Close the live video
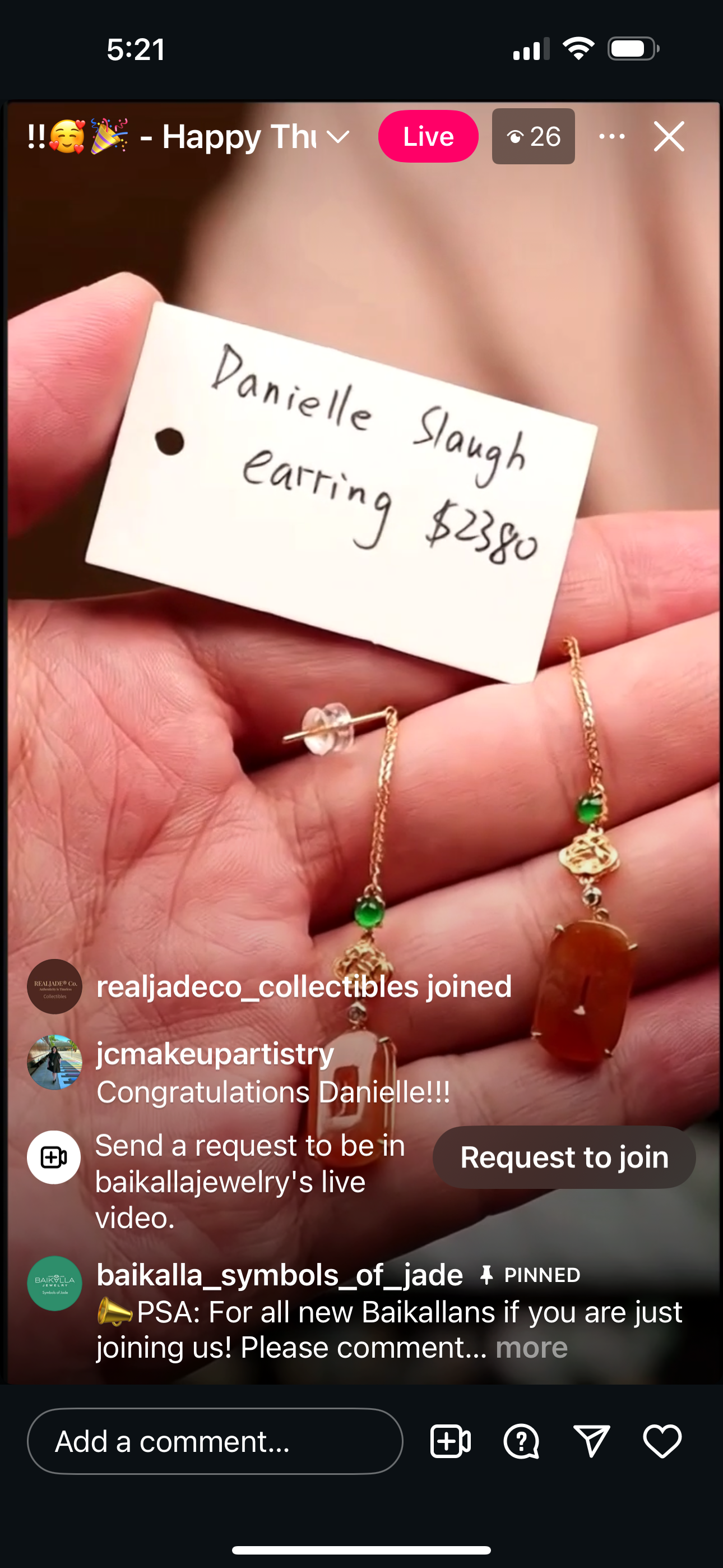Image resolution: width=723 pixels, height=1568 pixels. point(669,136)
